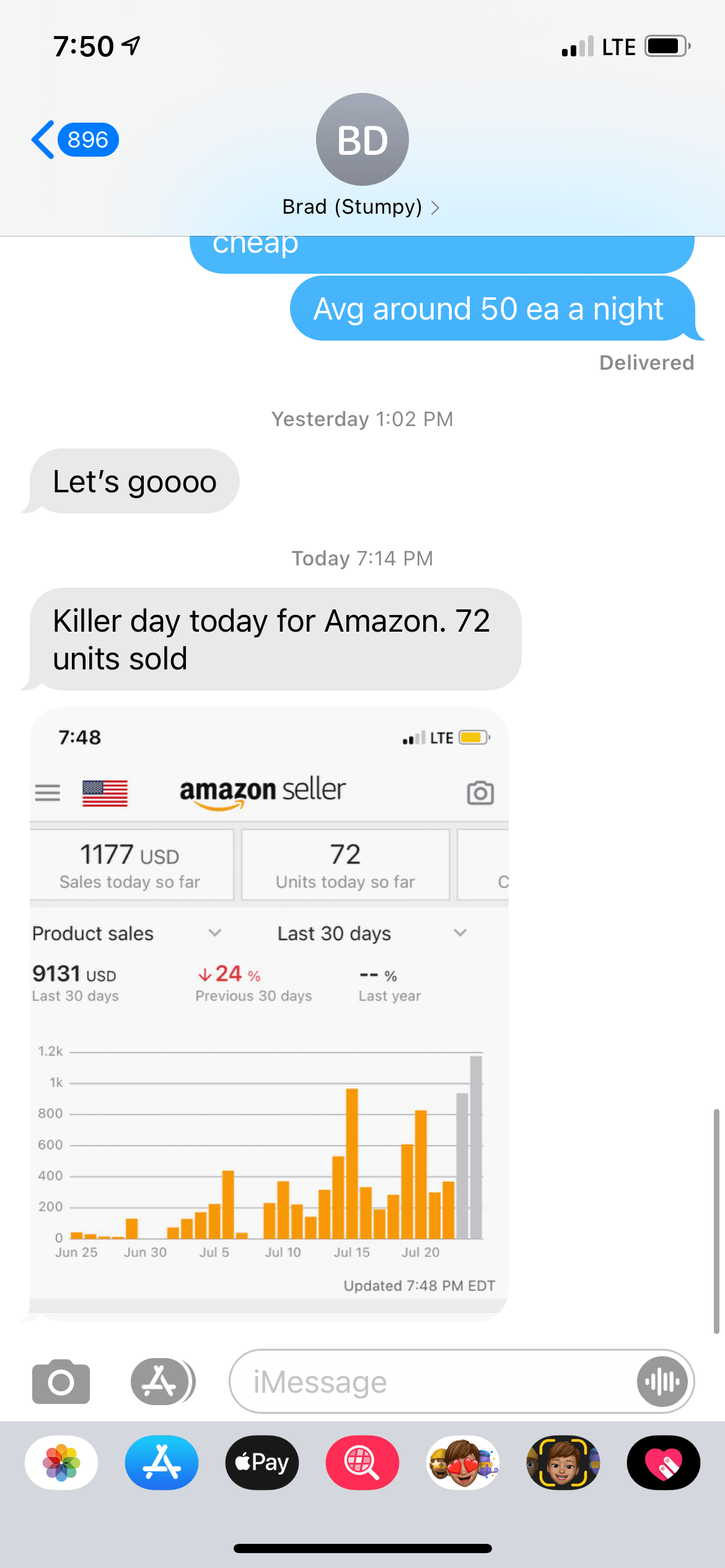
Task: Open the App Store for iMessage
Action: click(162, 1462)
